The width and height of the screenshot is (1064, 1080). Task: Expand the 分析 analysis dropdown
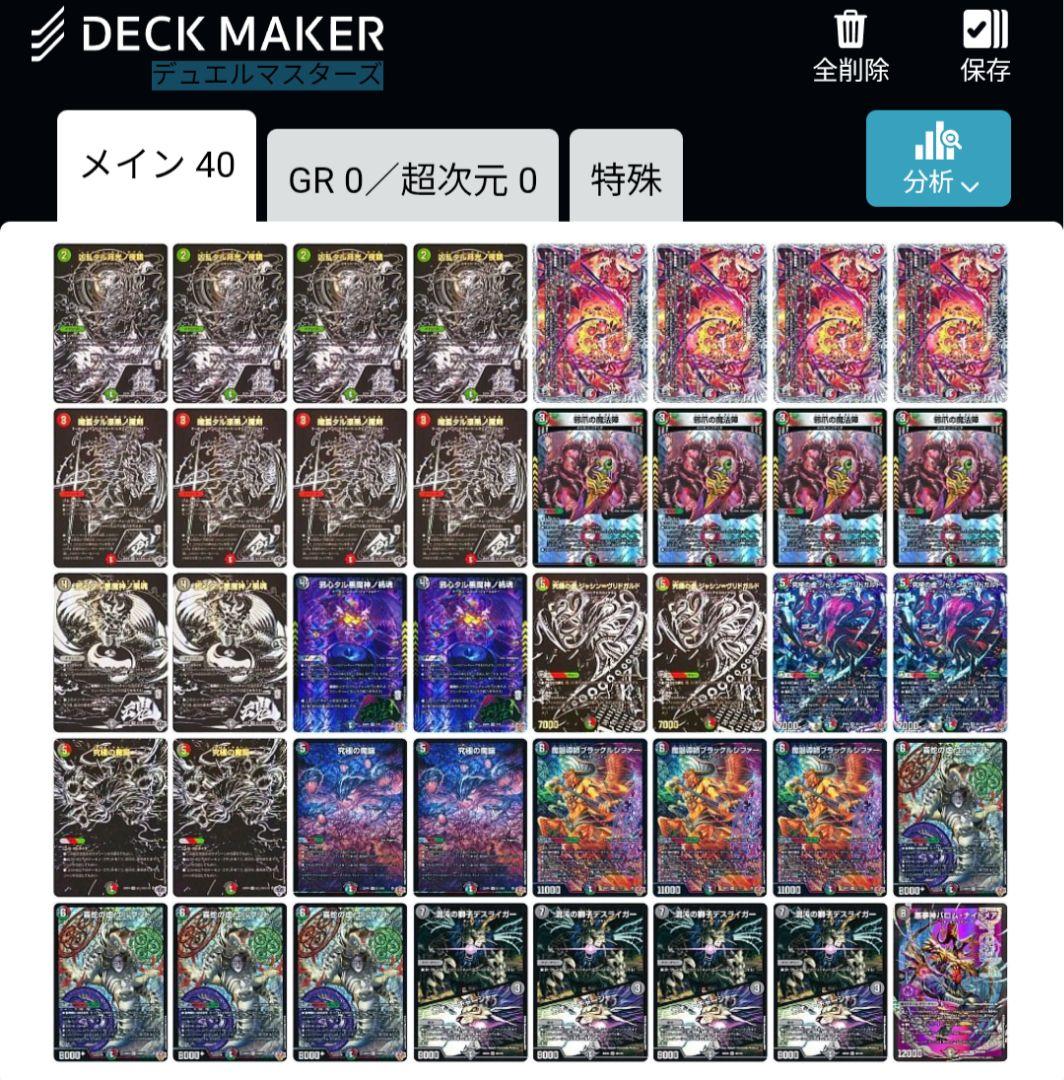coord(938,159)
